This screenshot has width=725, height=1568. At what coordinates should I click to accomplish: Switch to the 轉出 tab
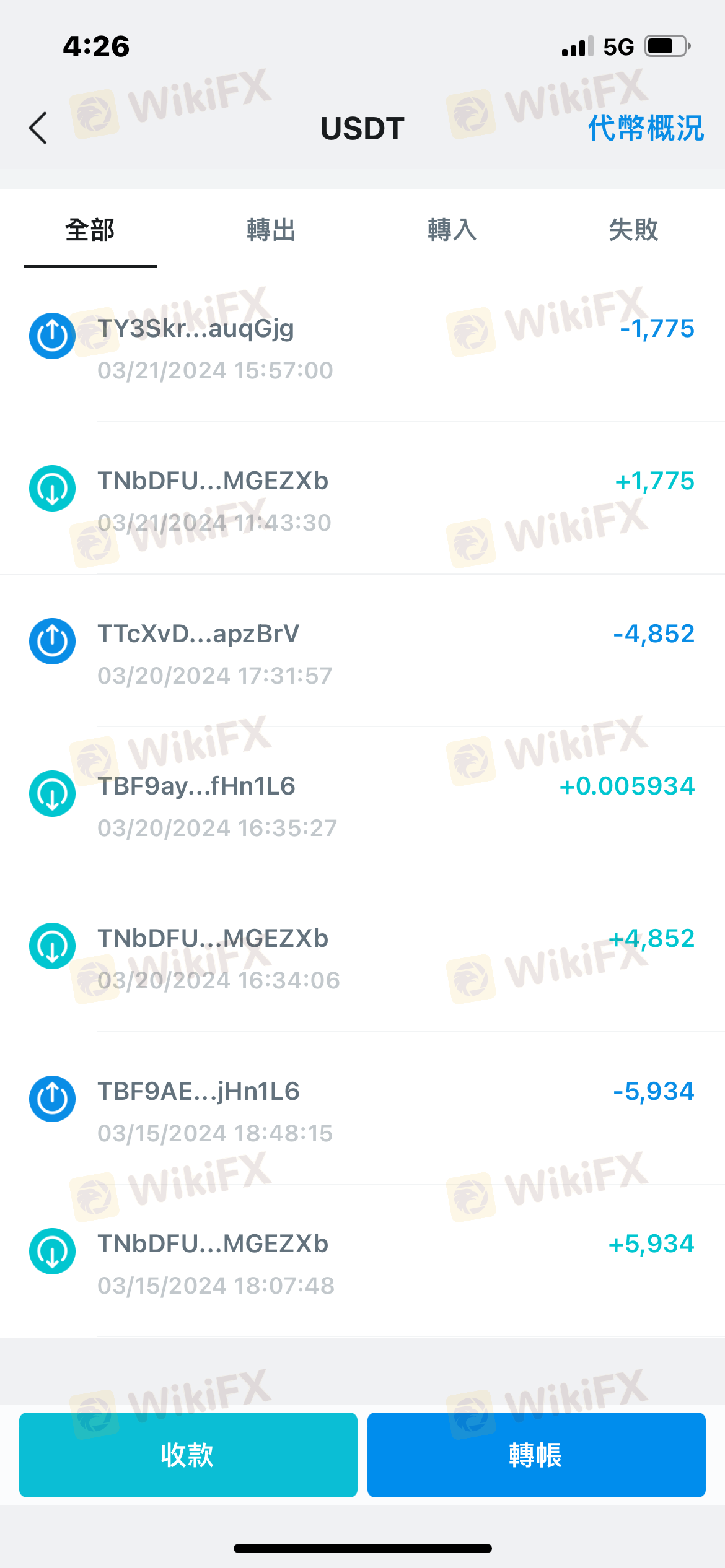[271, 230]
